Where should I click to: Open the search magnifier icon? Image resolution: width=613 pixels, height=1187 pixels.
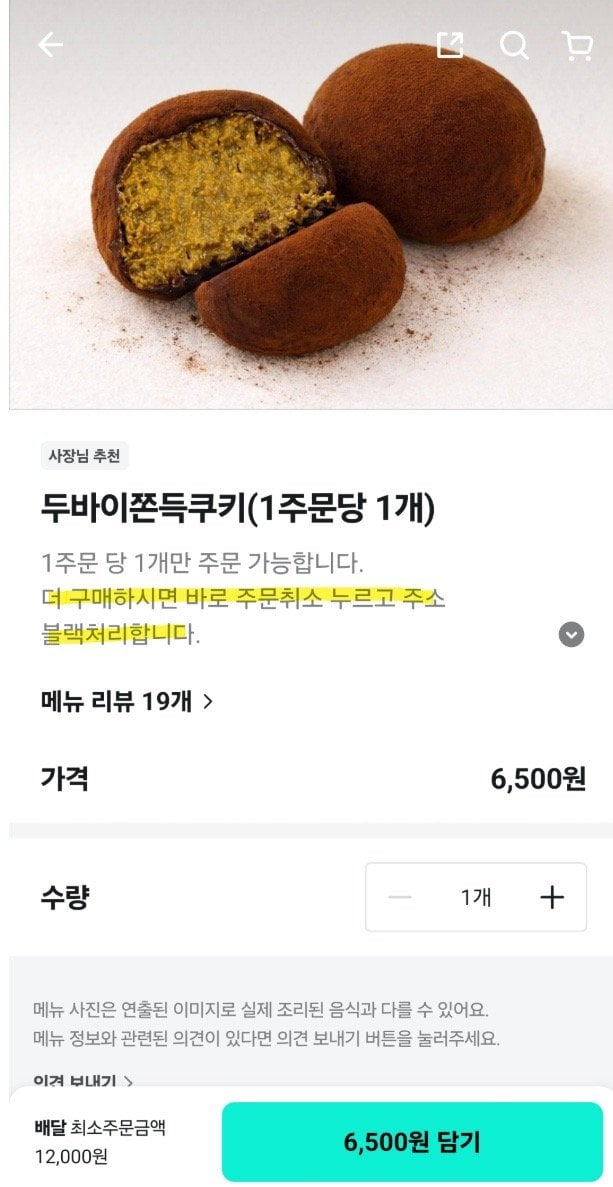coord(514,45)
